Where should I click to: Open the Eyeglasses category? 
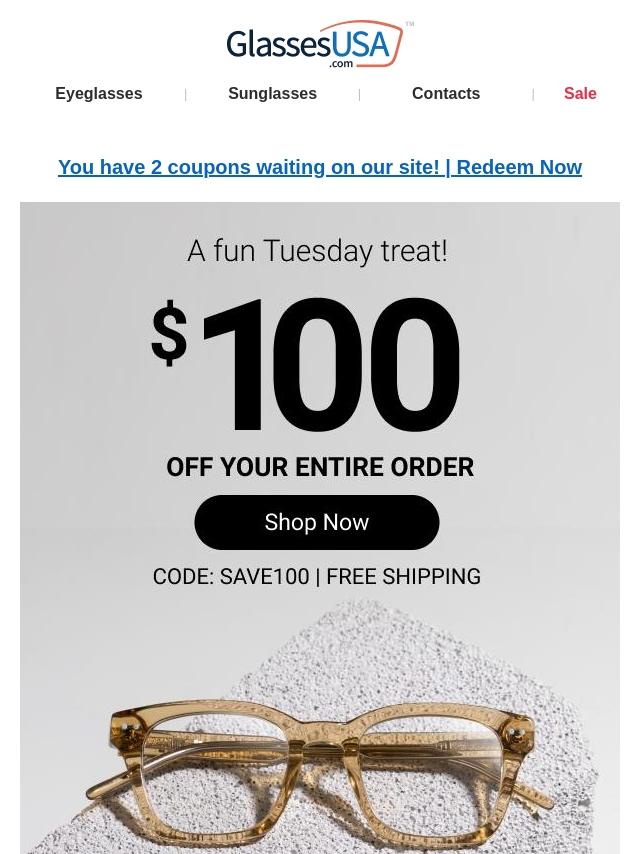click(x=98, y=94)
